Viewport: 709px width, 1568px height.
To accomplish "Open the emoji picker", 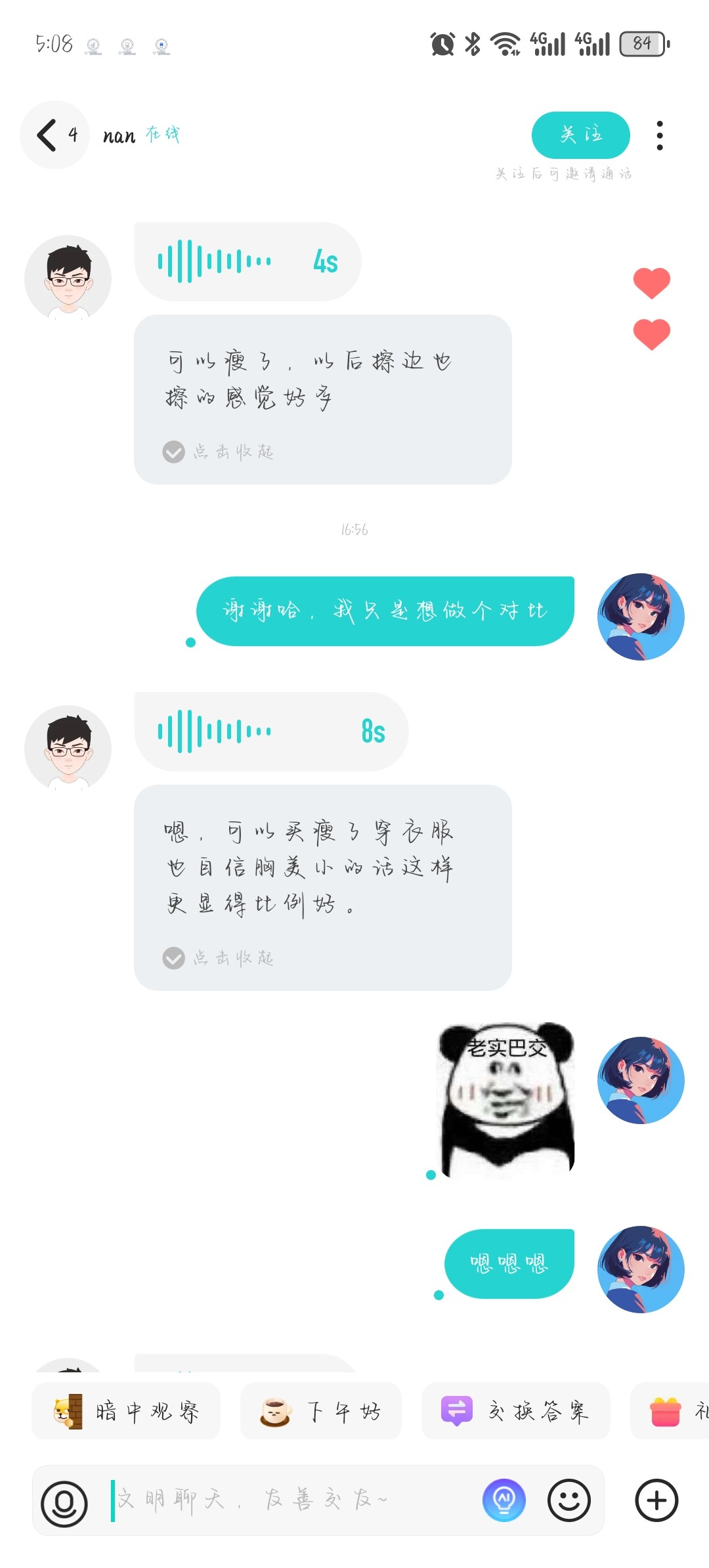I will point(569,1500).
